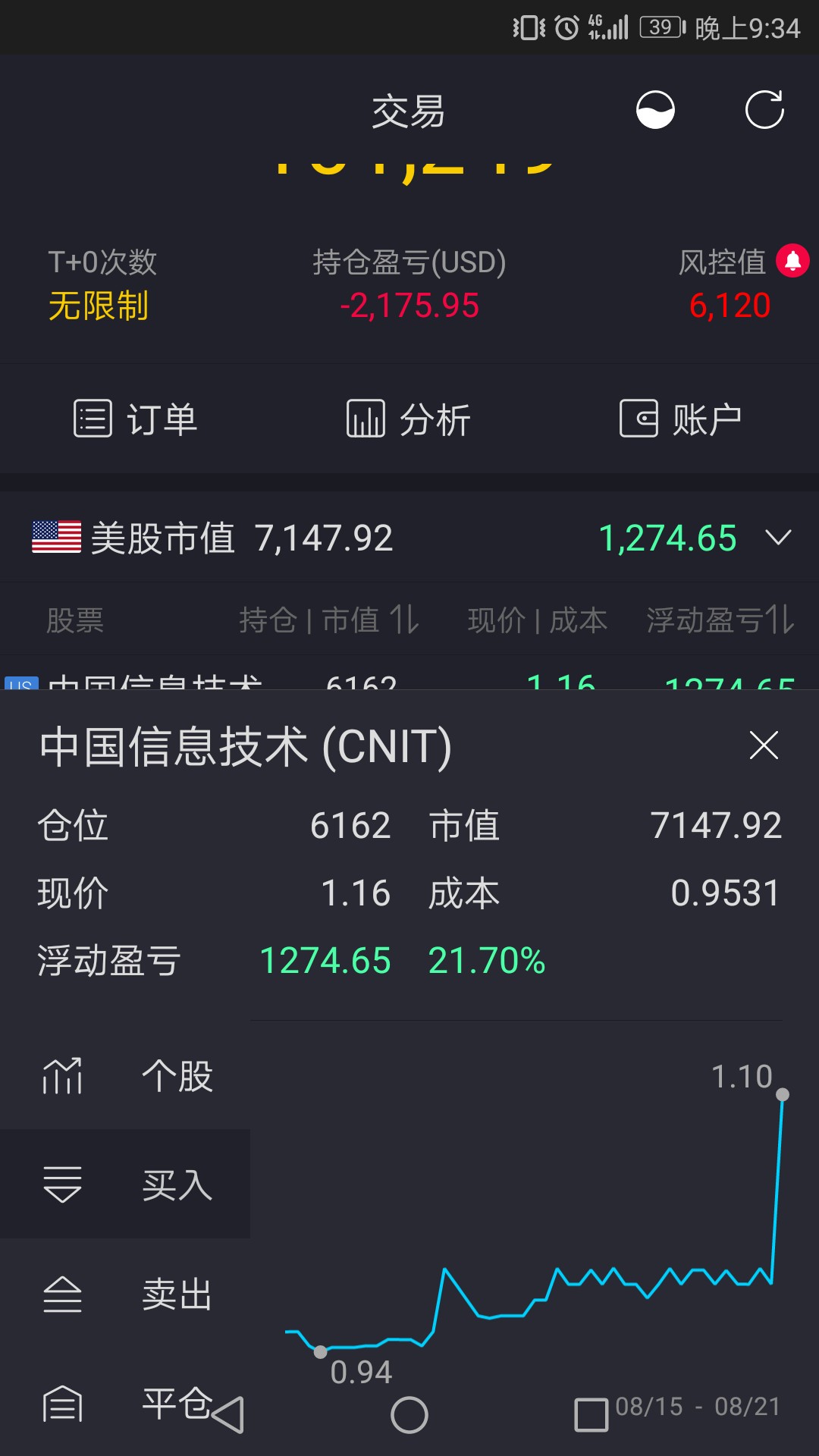
Task: Open the system recent apps button
Action: tap(591, 1415)
